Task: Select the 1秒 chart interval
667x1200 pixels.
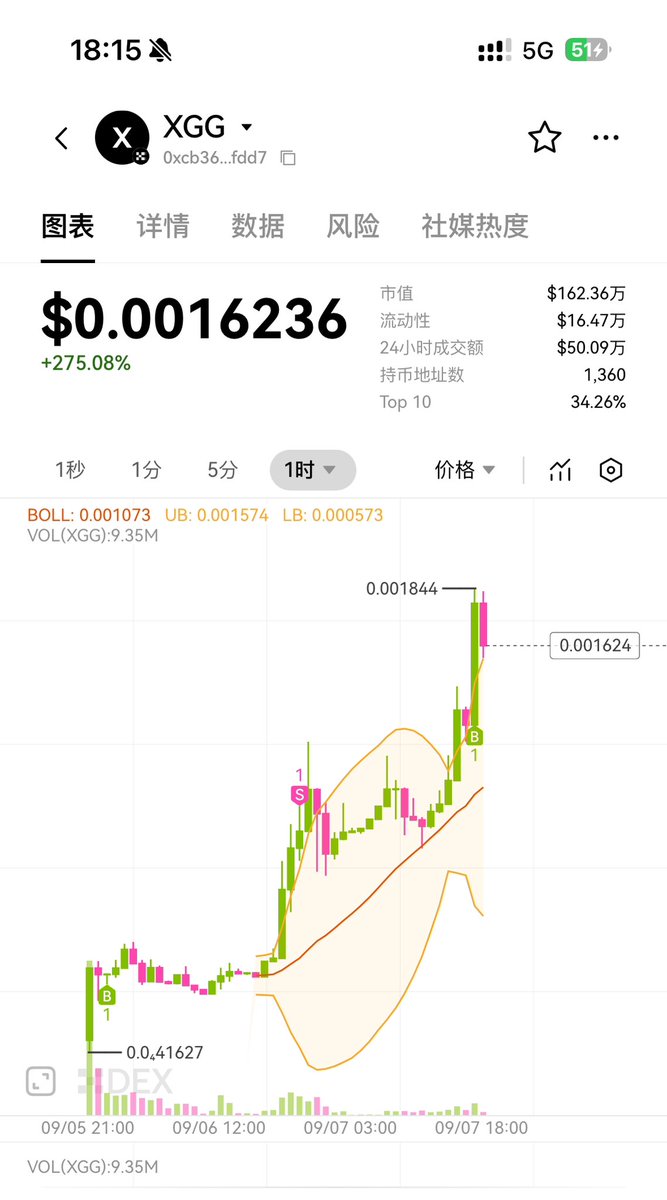Action: point(71,470)
